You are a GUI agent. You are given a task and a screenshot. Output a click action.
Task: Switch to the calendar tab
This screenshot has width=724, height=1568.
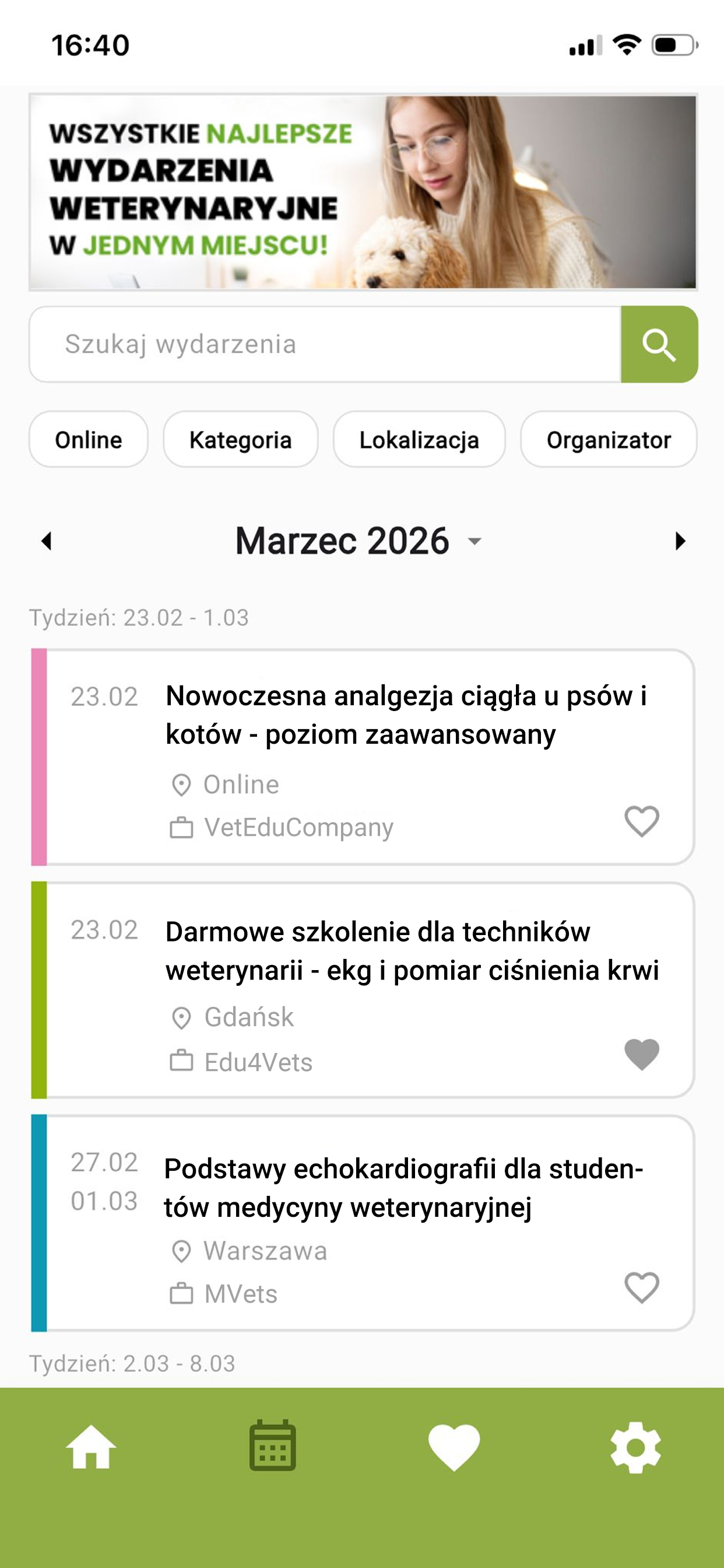[273, 1445]
